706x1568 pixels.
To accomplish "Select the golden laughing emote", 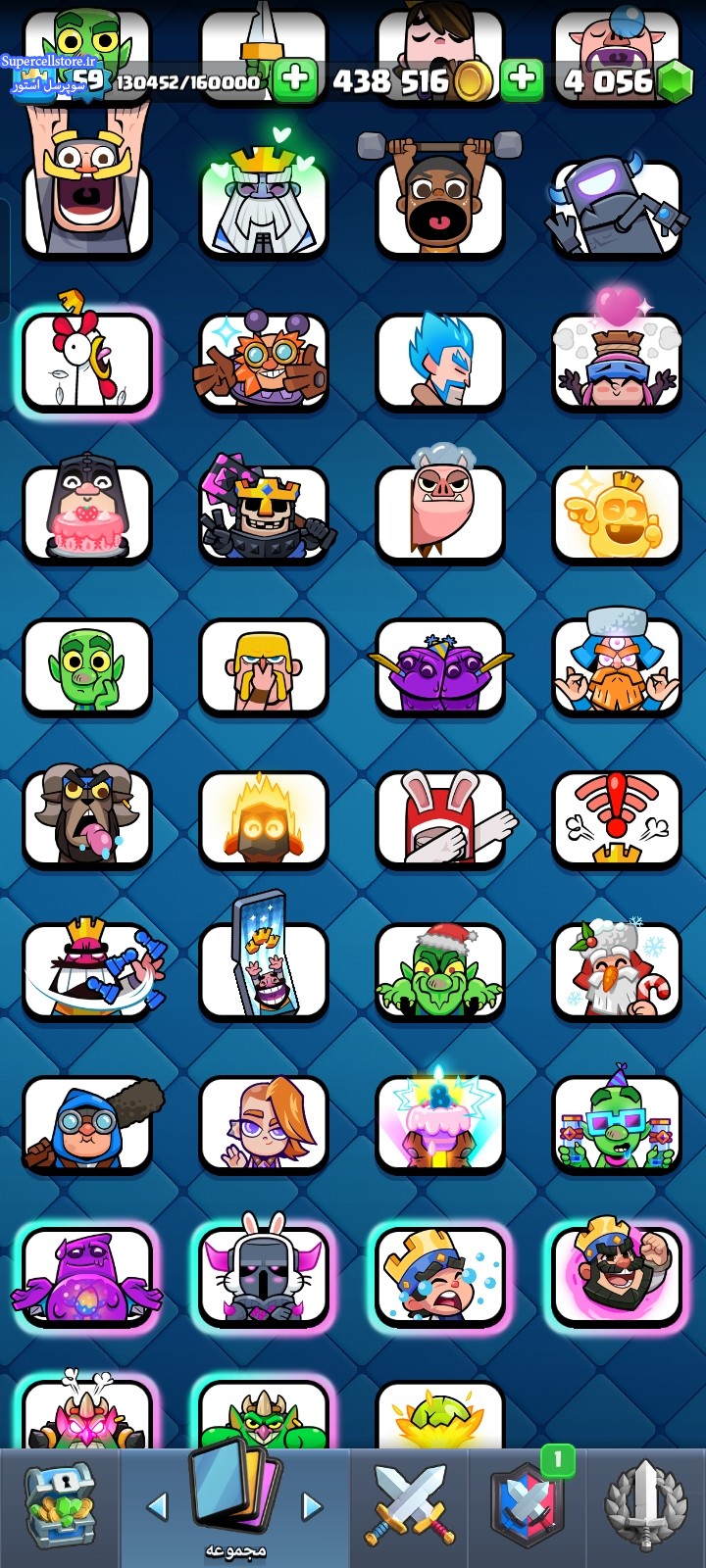I will click(616, 514).
